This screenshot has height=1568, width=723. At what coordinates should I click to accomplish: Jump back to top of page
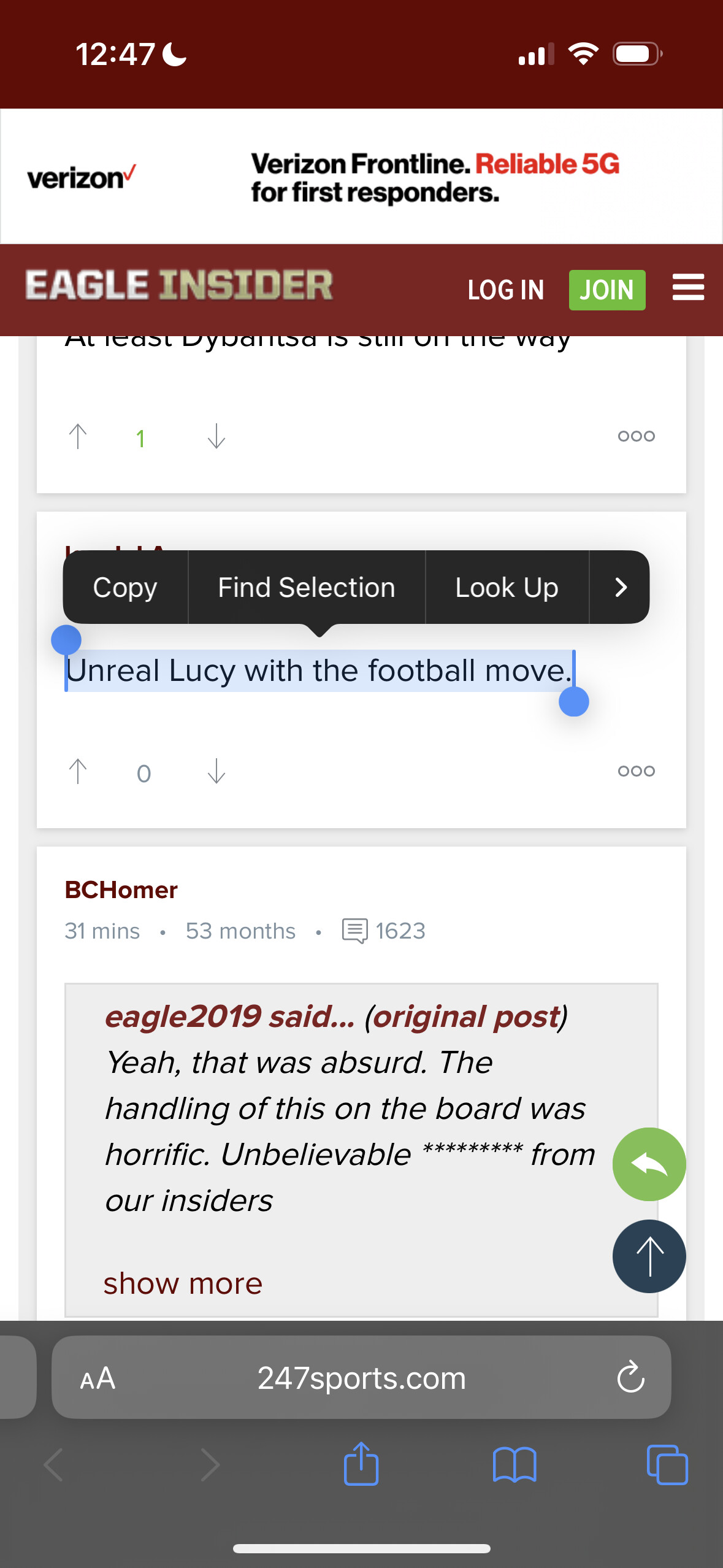tap(649, 1256)
